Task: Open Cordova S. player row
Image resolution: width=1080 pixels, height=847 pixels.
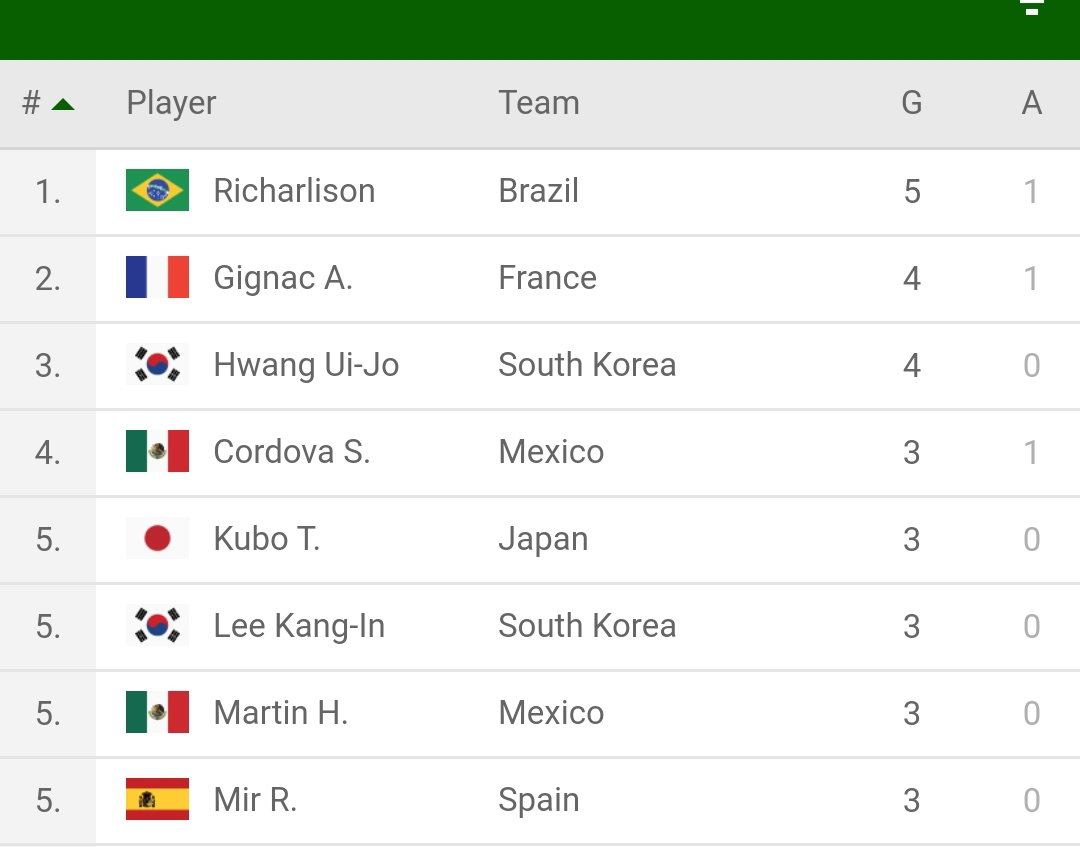Action: 540,453
